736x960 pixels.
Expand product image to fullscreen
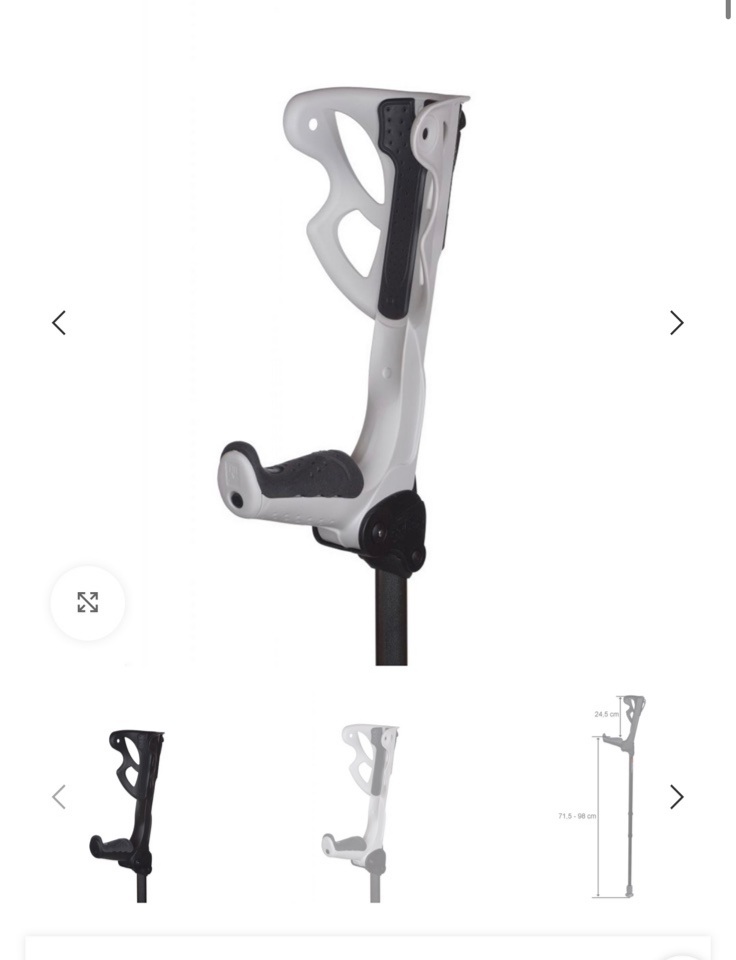coord(88,602)
